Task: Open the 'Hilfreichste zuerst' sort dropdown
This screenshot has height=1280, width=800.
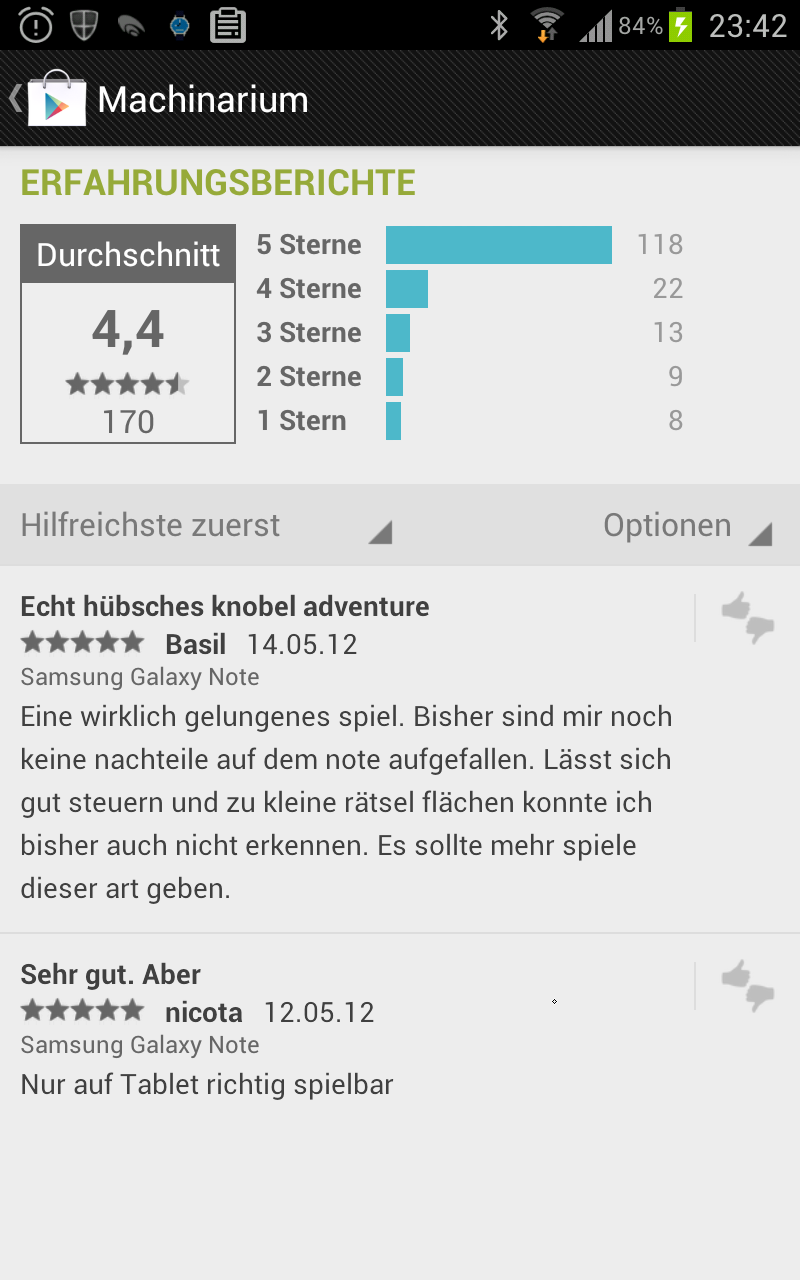Action: pos(206,526)
